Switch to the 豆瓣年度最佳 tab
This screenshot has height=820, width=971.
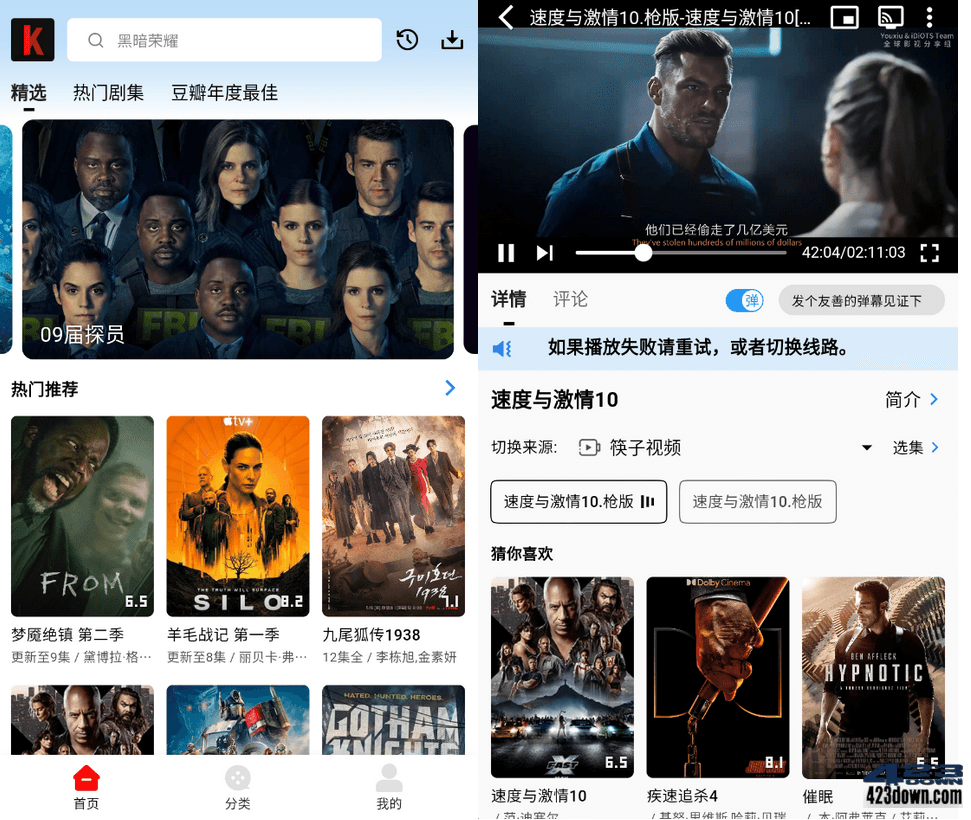pyautogui.click(x=224, y=93)
